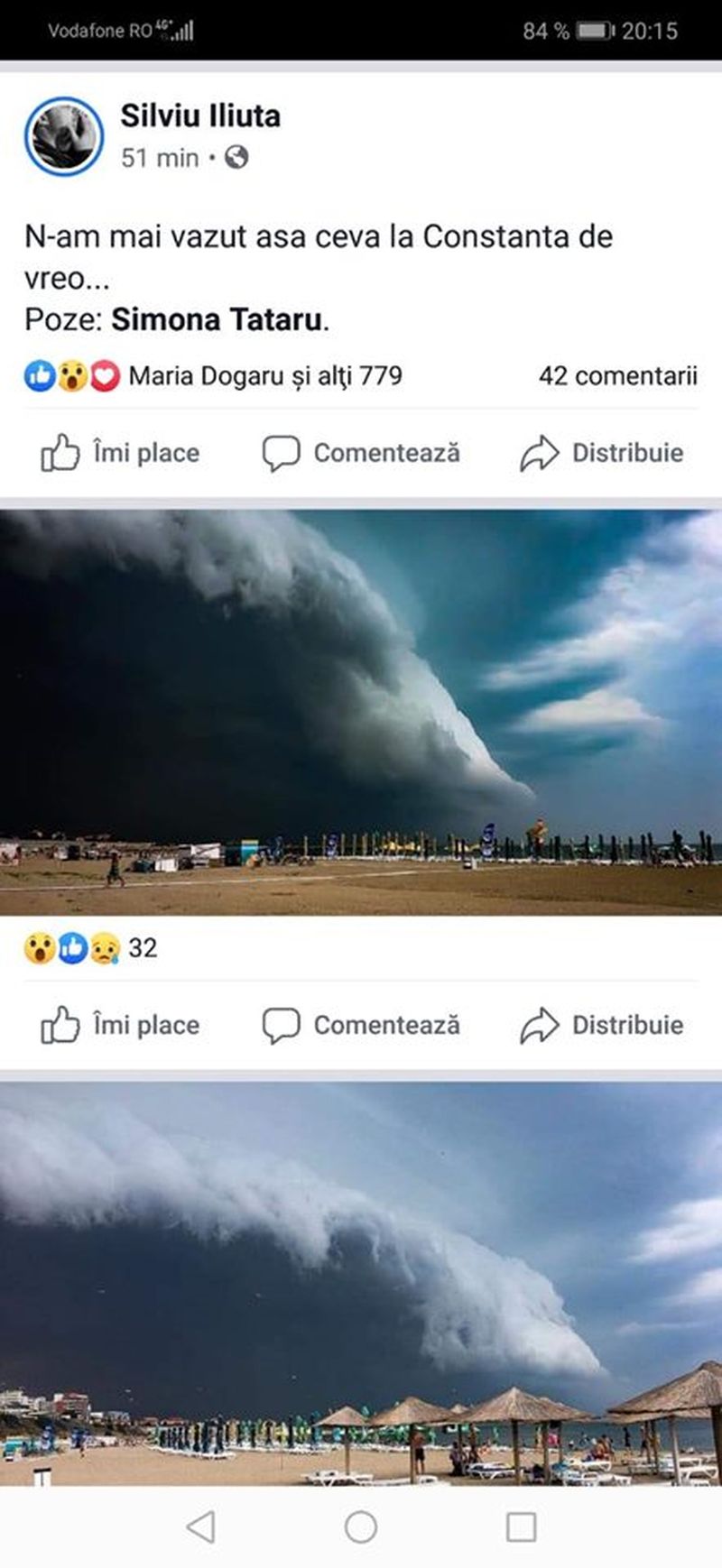
Task: Open the Silviu Iliuta profile name
Action: 200,115
